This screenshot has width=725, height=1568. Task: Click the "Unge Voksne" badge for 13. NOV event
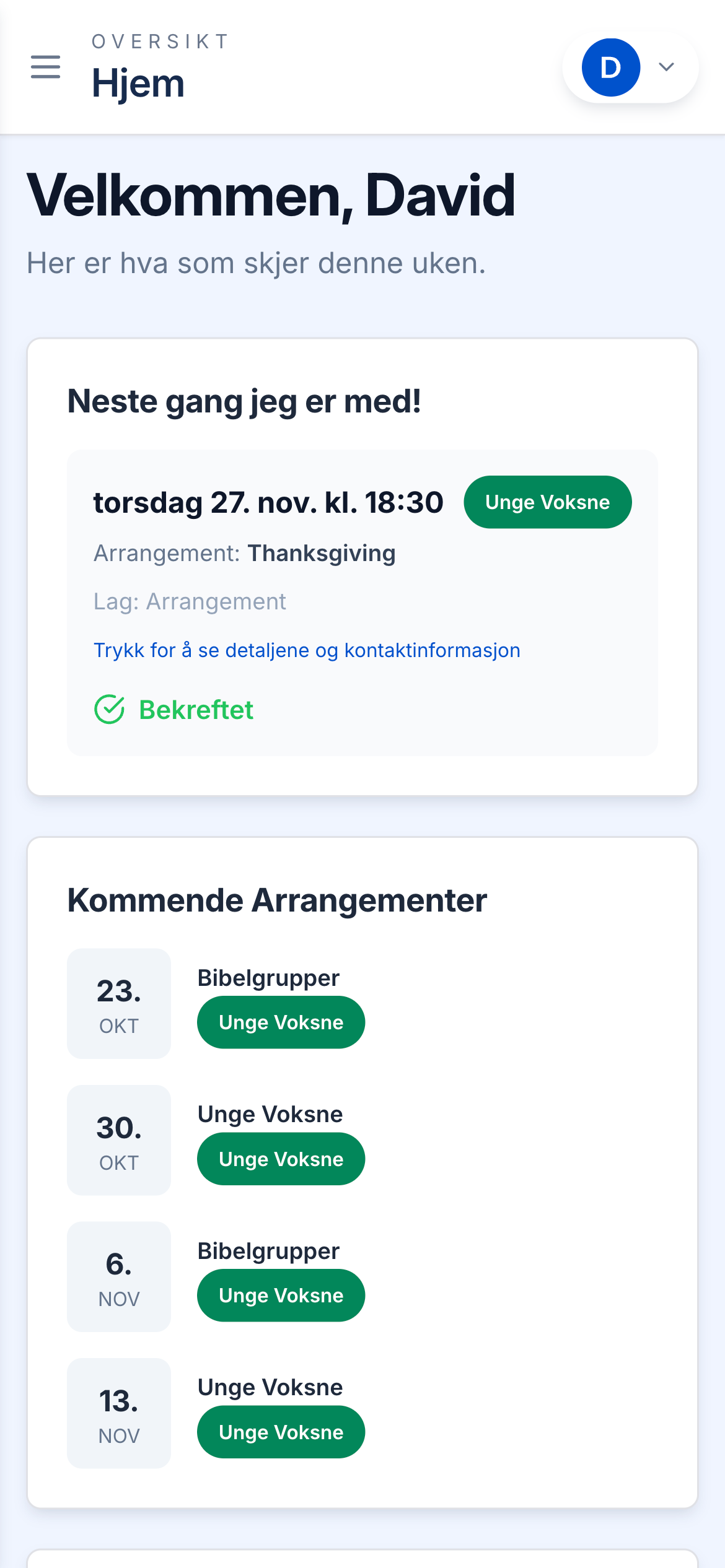281,1431
